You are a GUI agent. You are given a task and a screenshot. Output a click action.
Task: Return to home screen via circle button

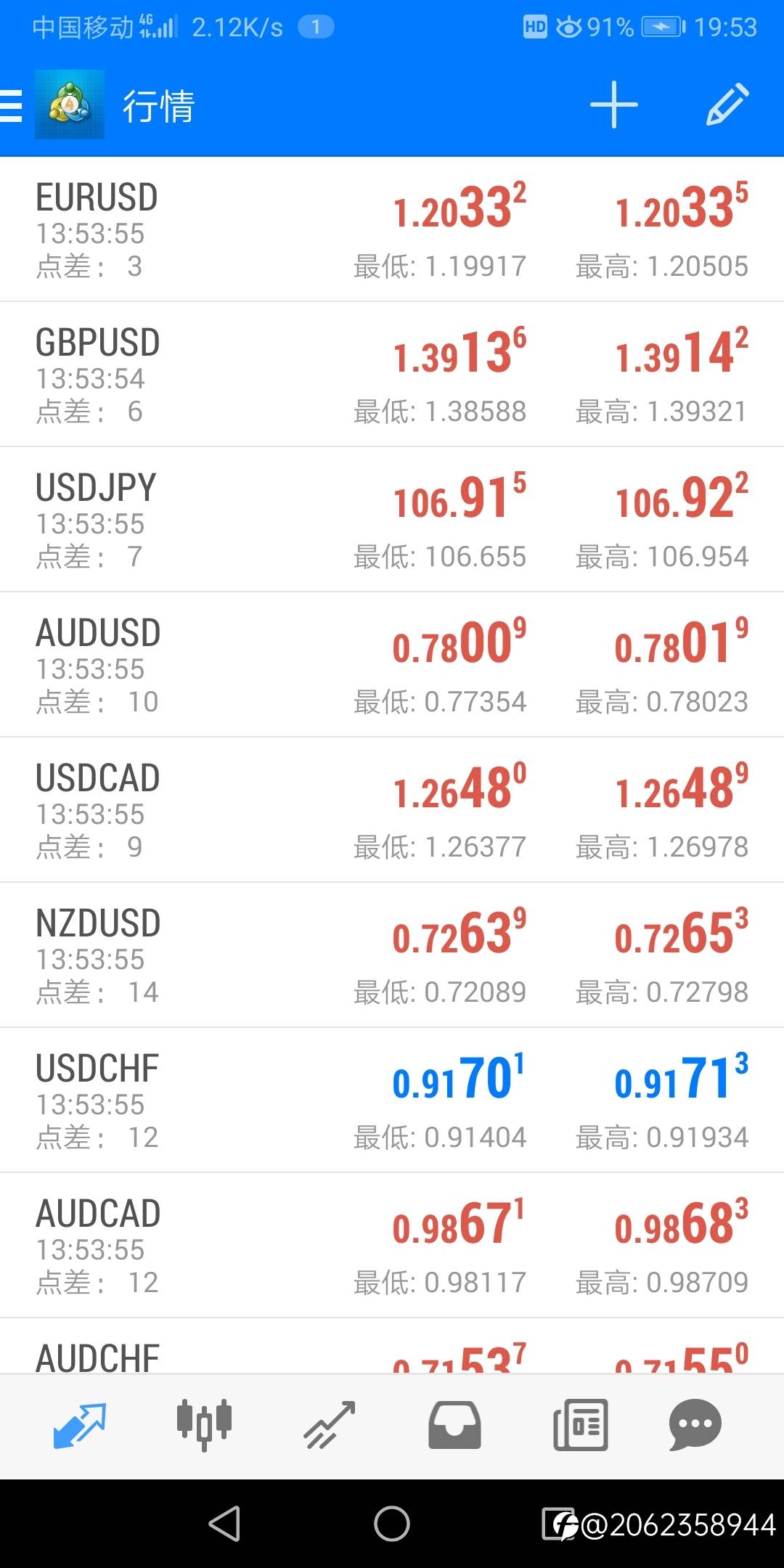392,1523
